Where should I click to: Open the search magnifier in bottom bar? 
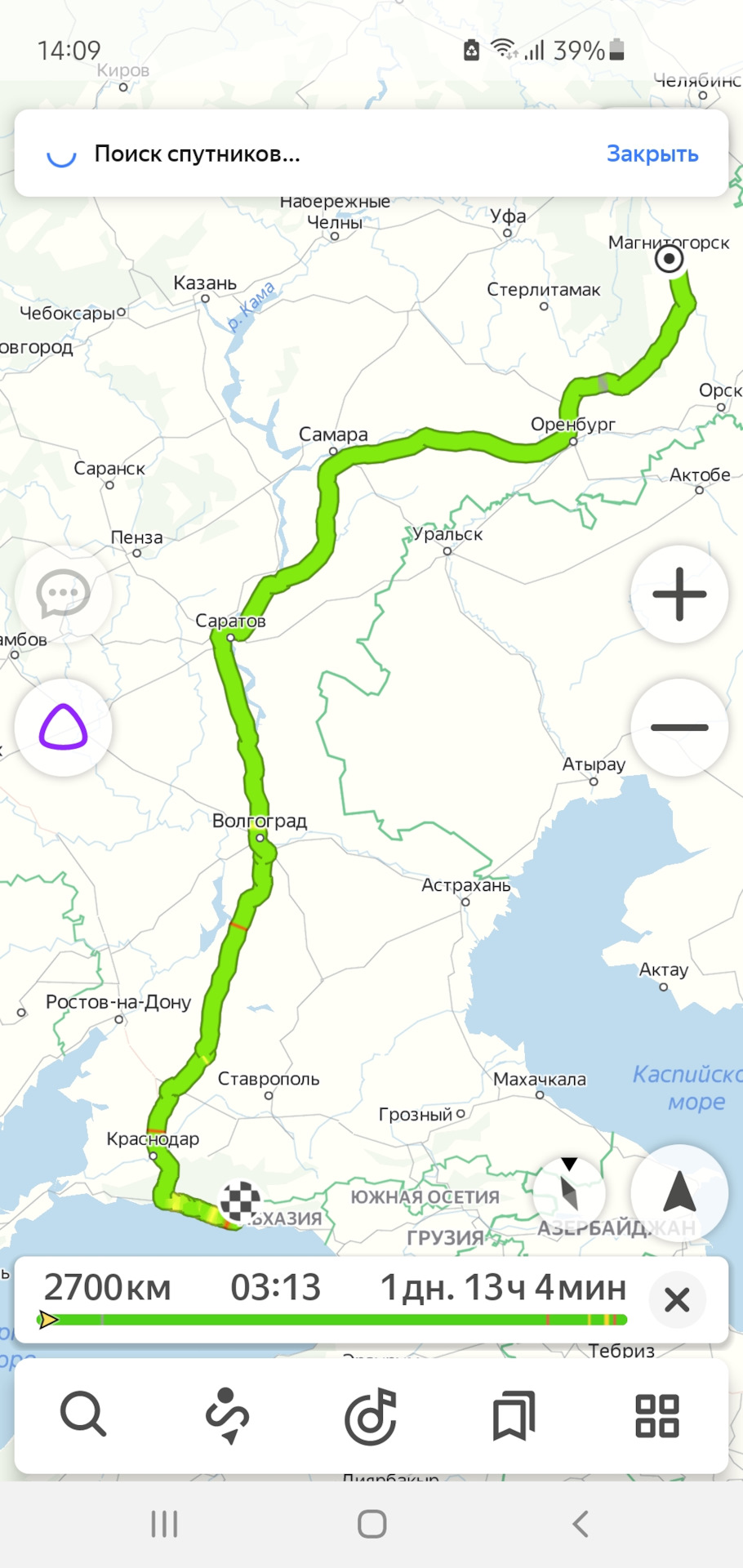83,1414
